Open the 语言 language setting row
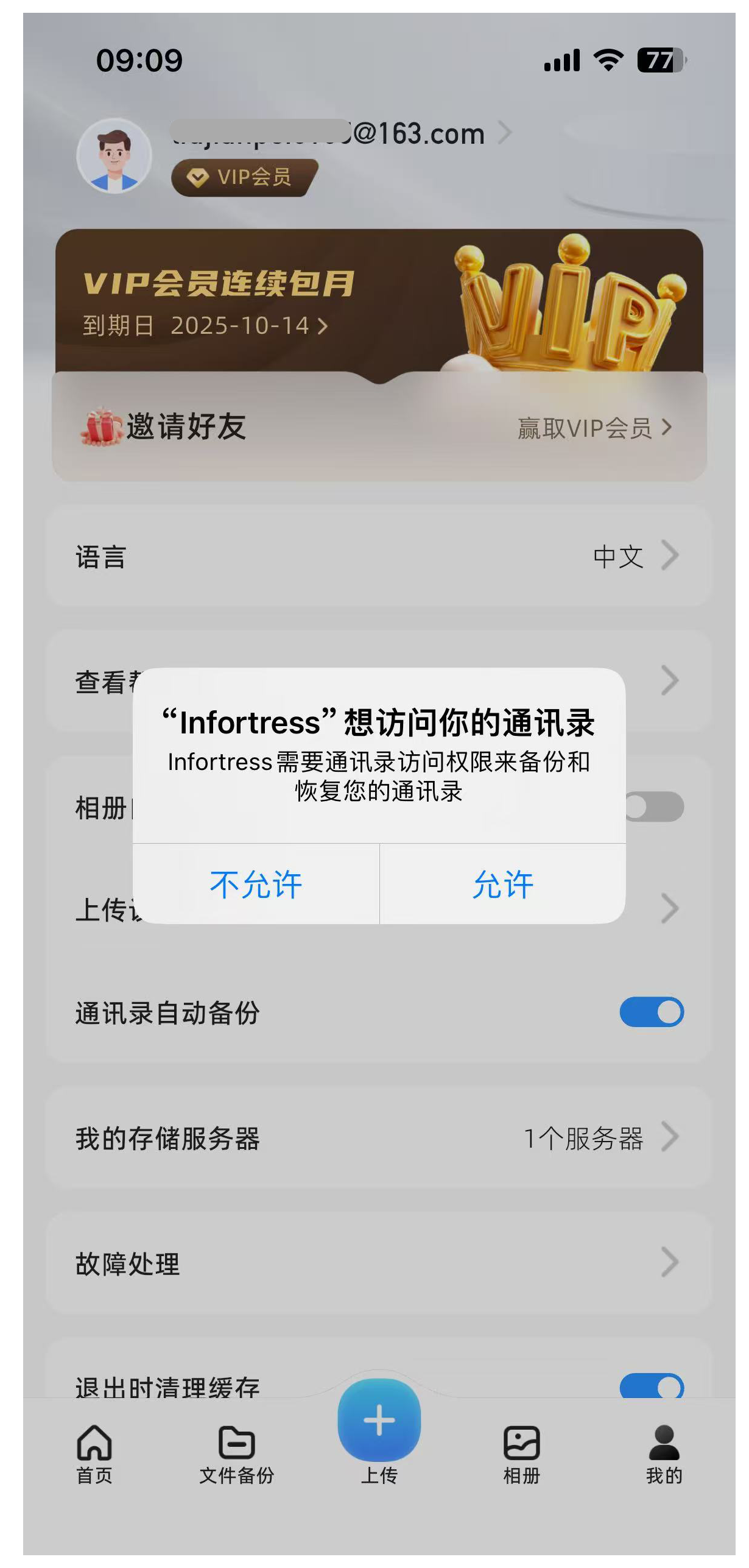Screen dimensions: 749x1568 pyautogui.click(x=378, y=556)
